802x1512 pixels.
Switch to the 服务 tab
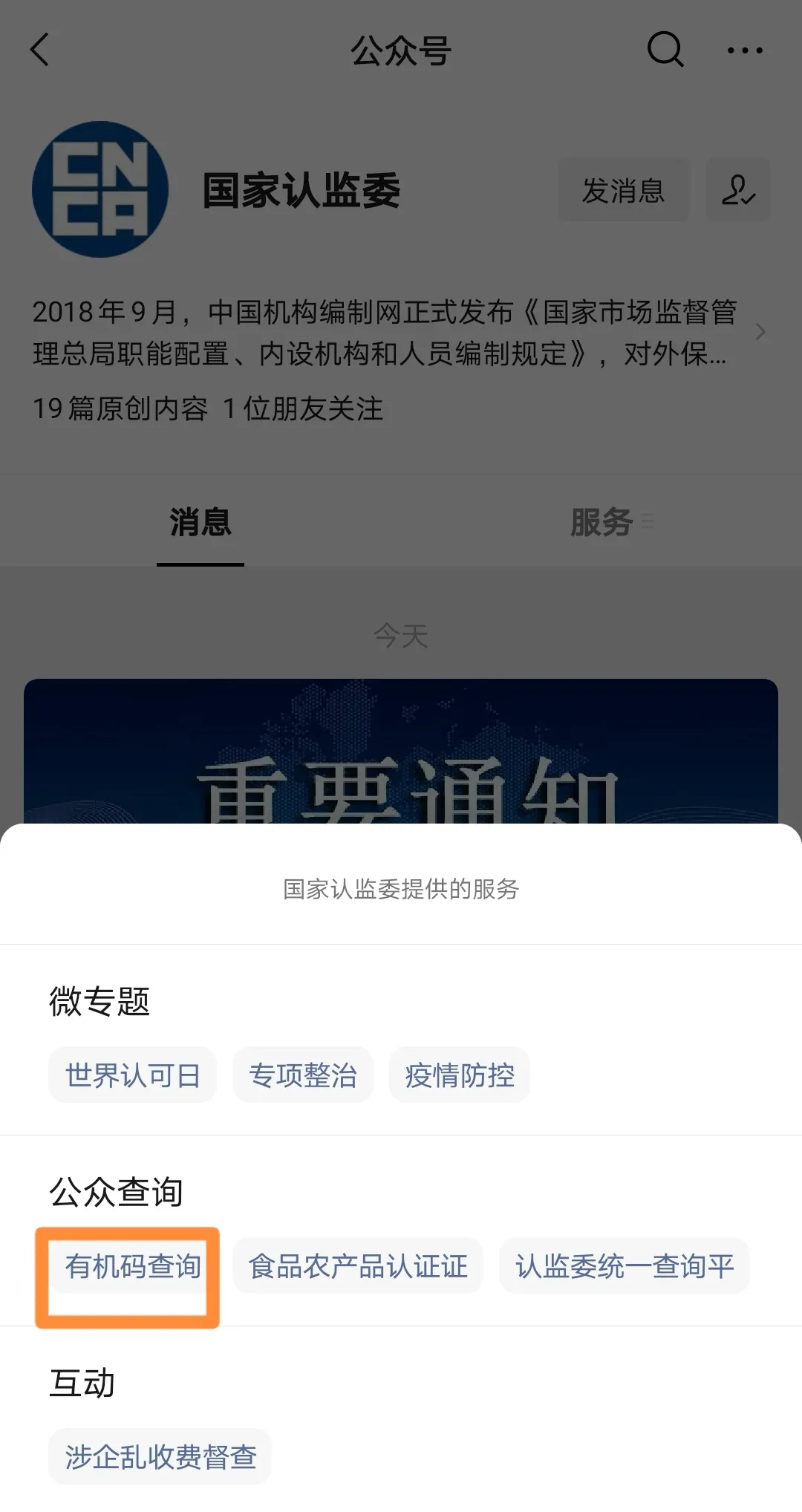tap(601, 522)
